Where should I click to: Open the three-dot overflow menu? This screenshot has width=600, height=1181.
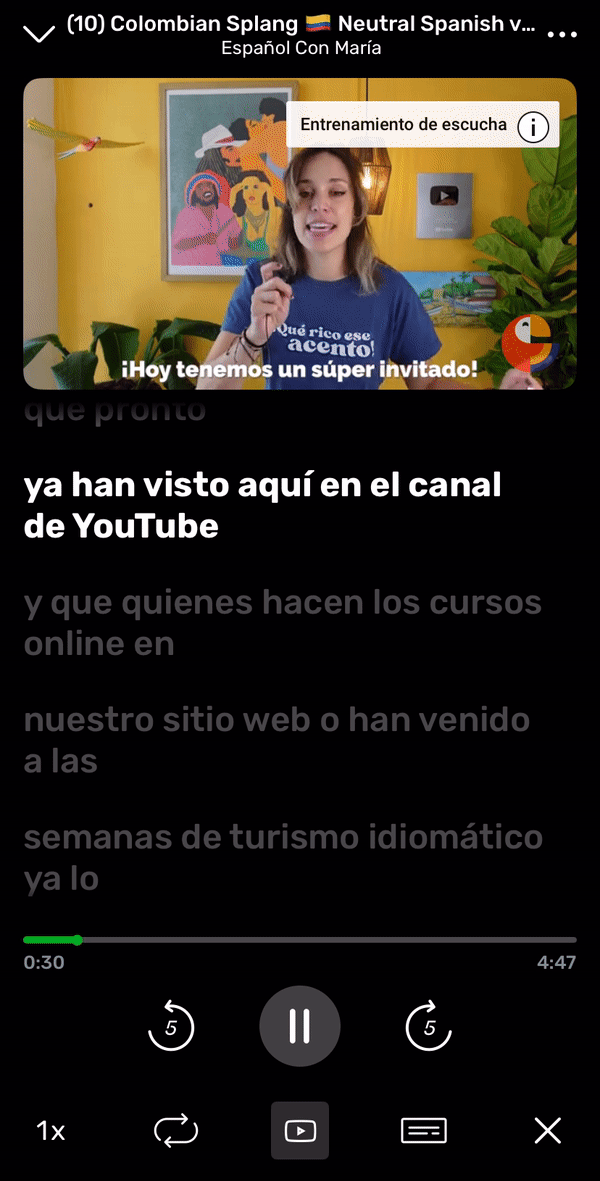tap(563, 34)
